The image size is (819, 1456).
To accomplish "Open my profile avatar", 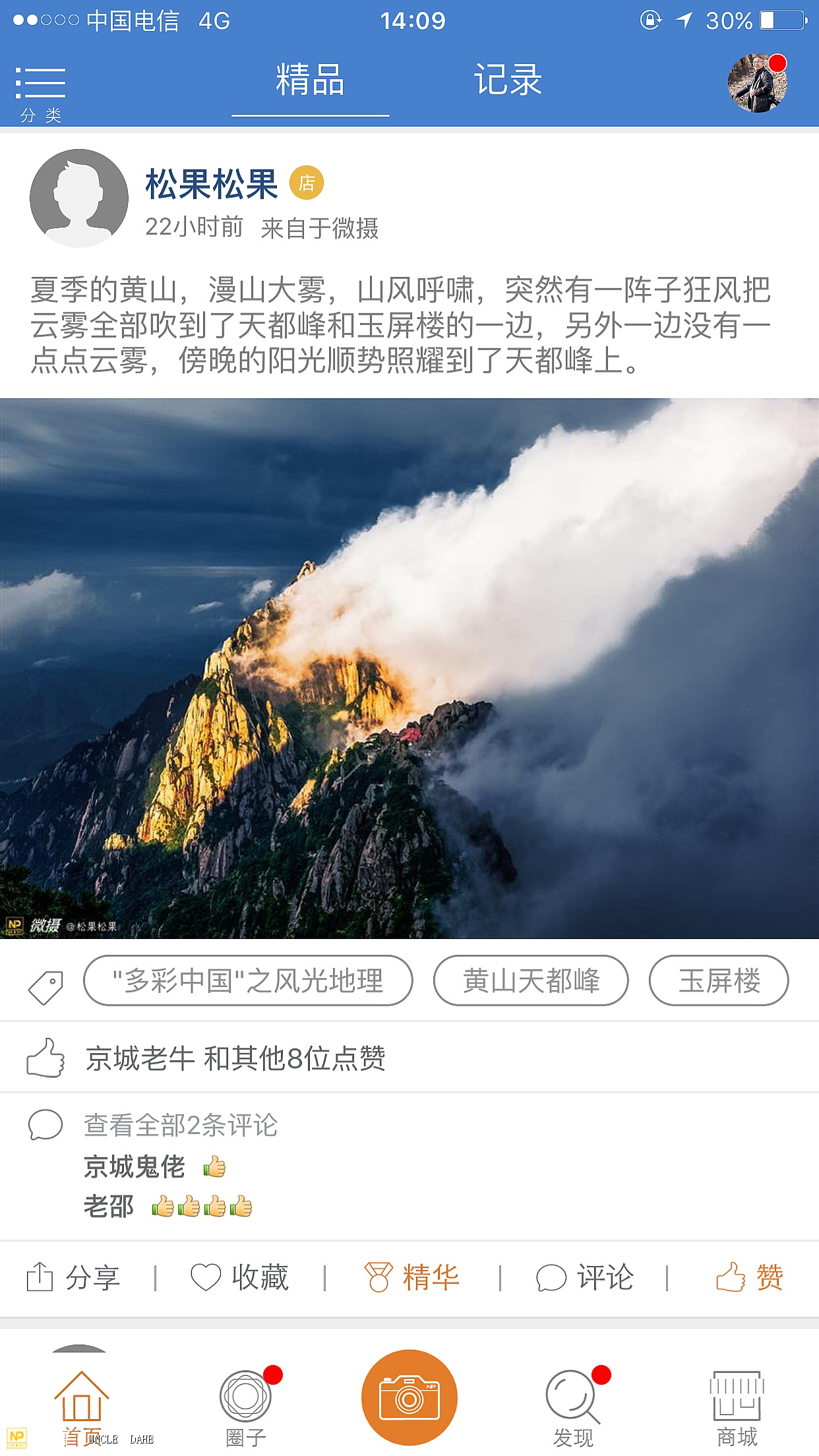I will coord(757,83).
